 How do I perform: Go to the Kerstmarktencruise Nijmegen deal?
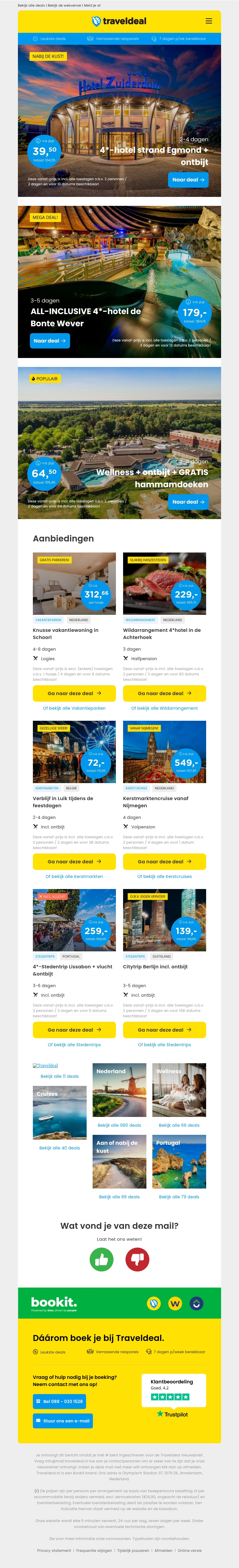[x=164, y=861]
